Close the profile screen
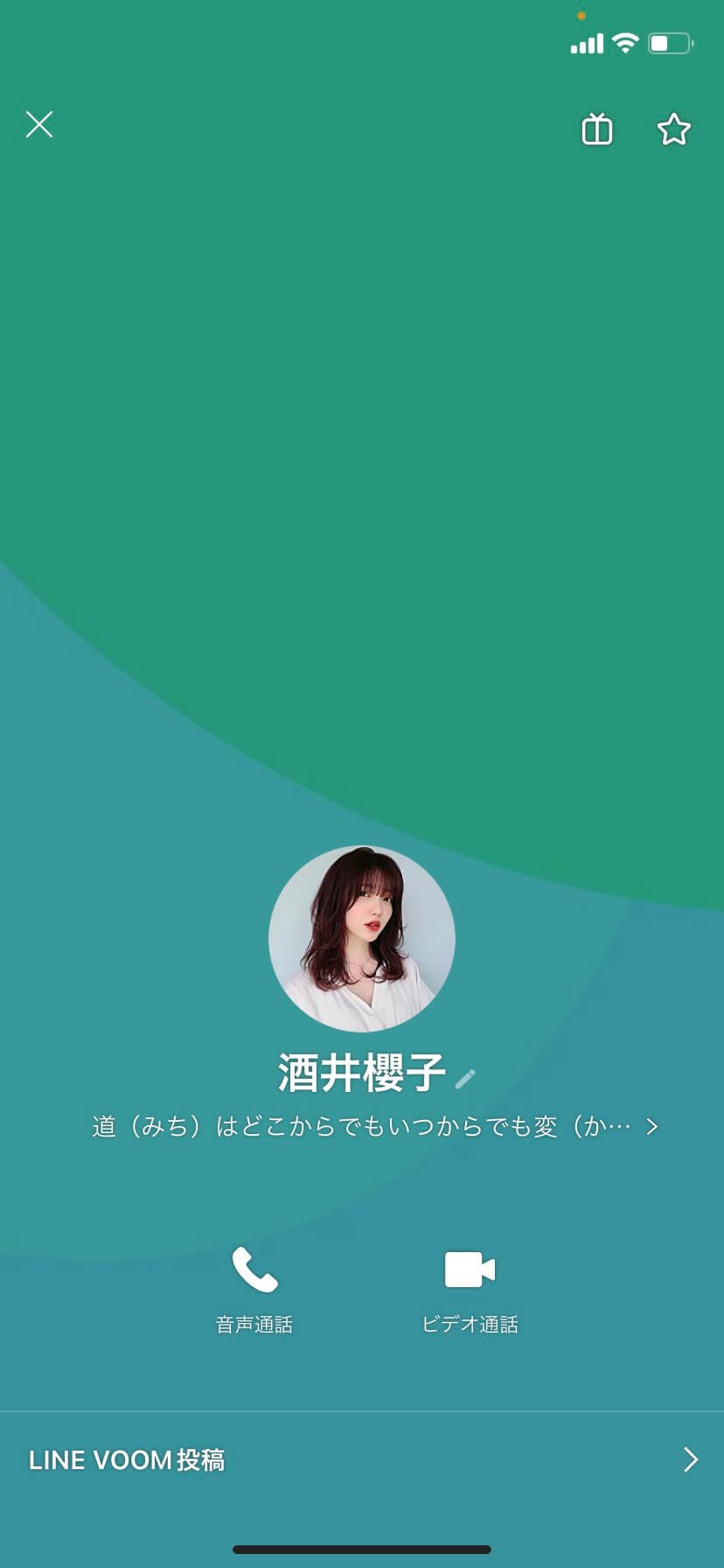Image resolution: width=724 pixels, height=1568 pixels. click(39, 125)
